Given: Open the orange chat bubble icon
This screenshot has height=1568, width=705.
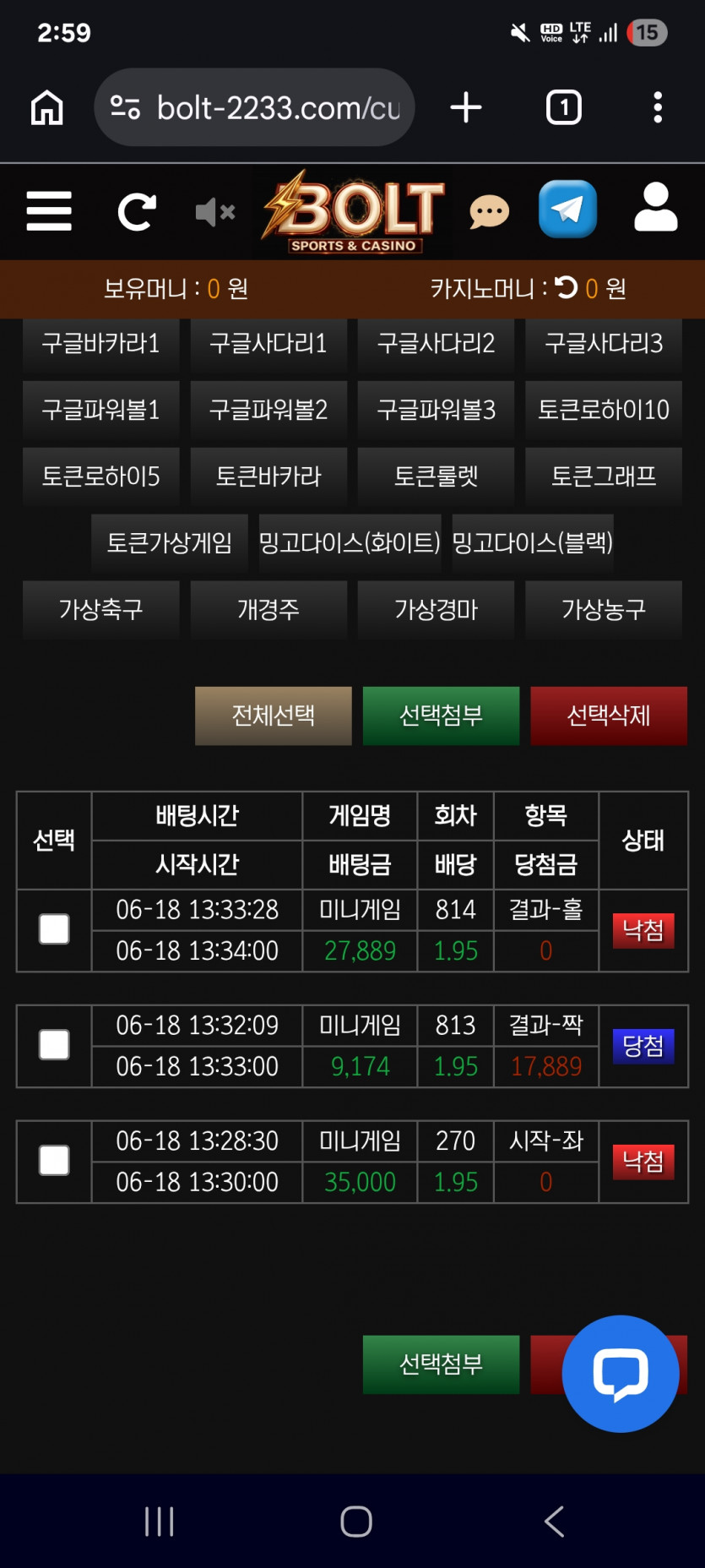Looking at the screenshot, I should click(x=490, y=212).
